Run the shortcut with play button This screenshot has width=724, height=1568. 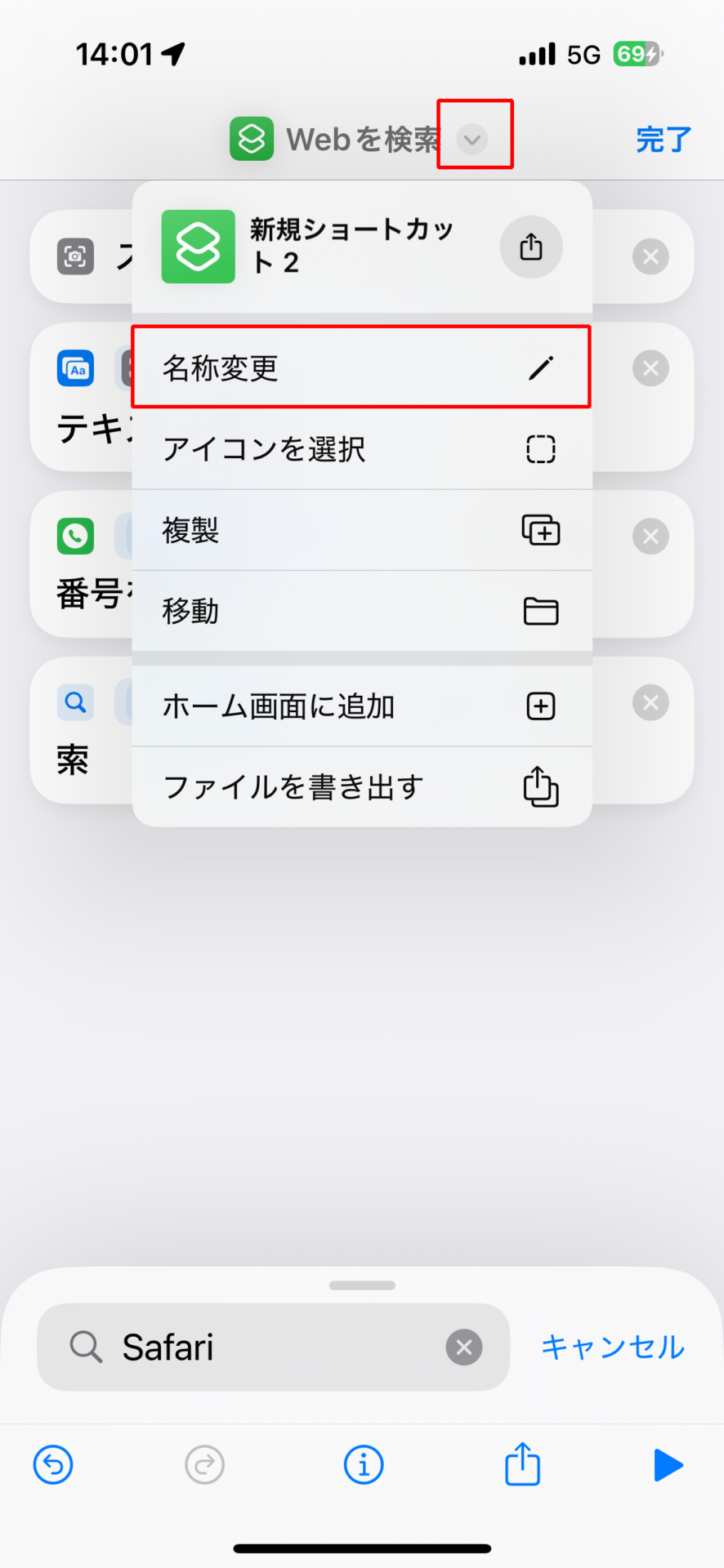668,1465
